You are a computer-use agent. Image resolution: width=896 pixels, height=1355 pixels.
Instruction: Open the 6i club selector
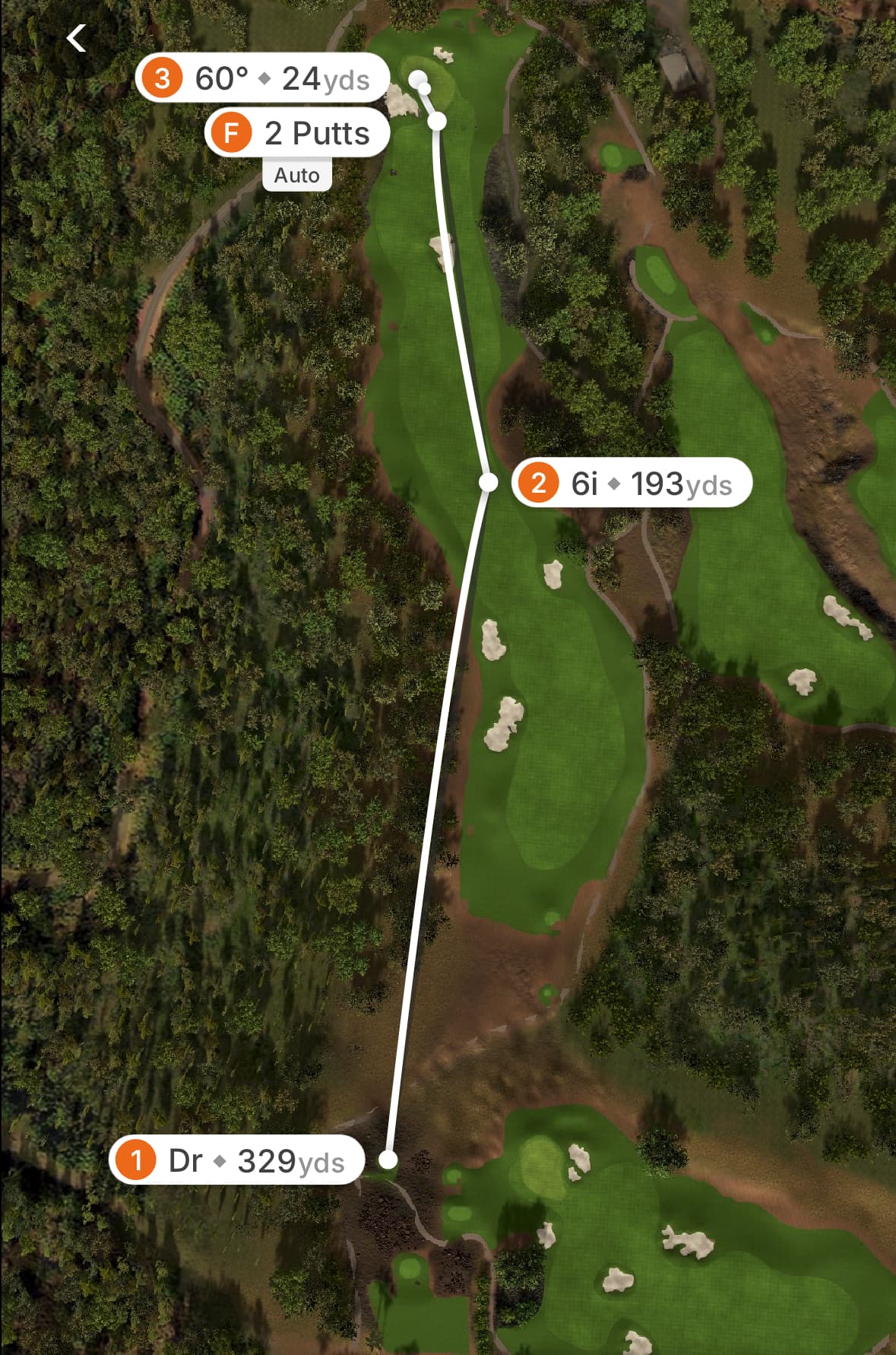pos(586,482)
